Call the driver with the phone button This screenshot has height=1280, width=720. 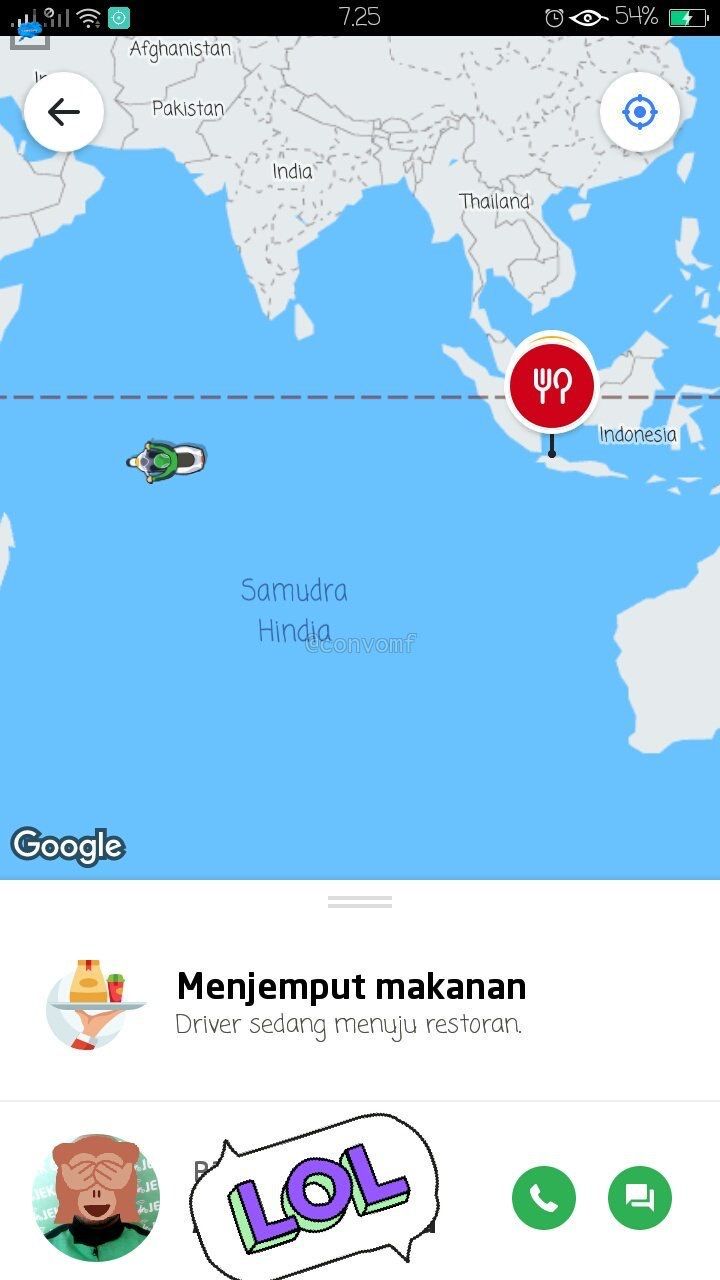click(x=544, y=1197)
